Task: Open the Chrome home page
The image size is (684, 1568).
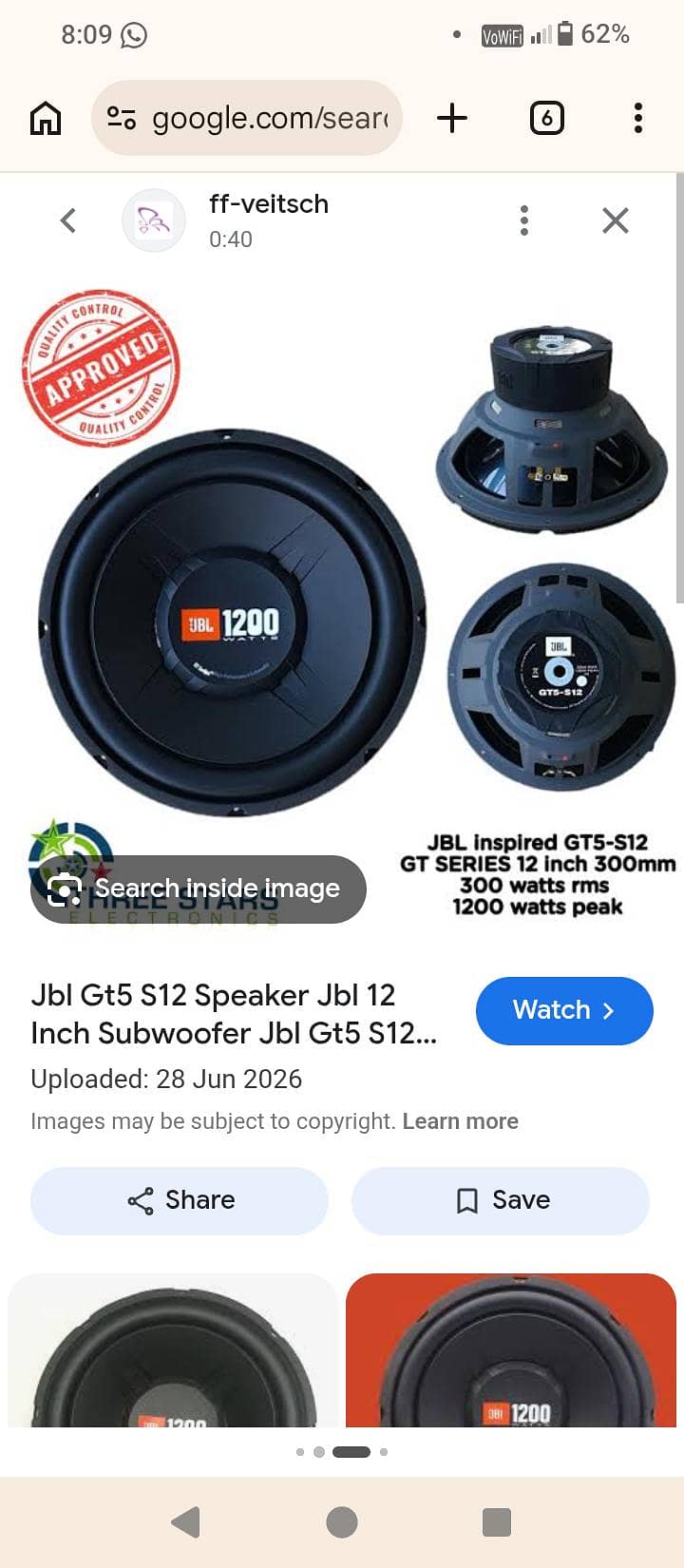Action: (x=46, y=118)
